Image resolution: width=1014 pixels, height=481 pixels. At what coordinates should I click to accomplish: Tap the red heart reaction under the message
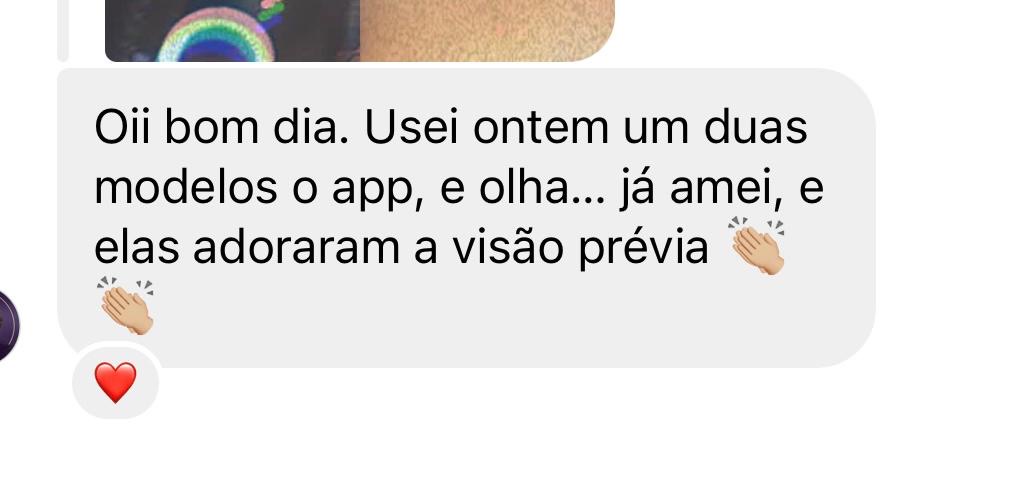[x=115, y=382]
